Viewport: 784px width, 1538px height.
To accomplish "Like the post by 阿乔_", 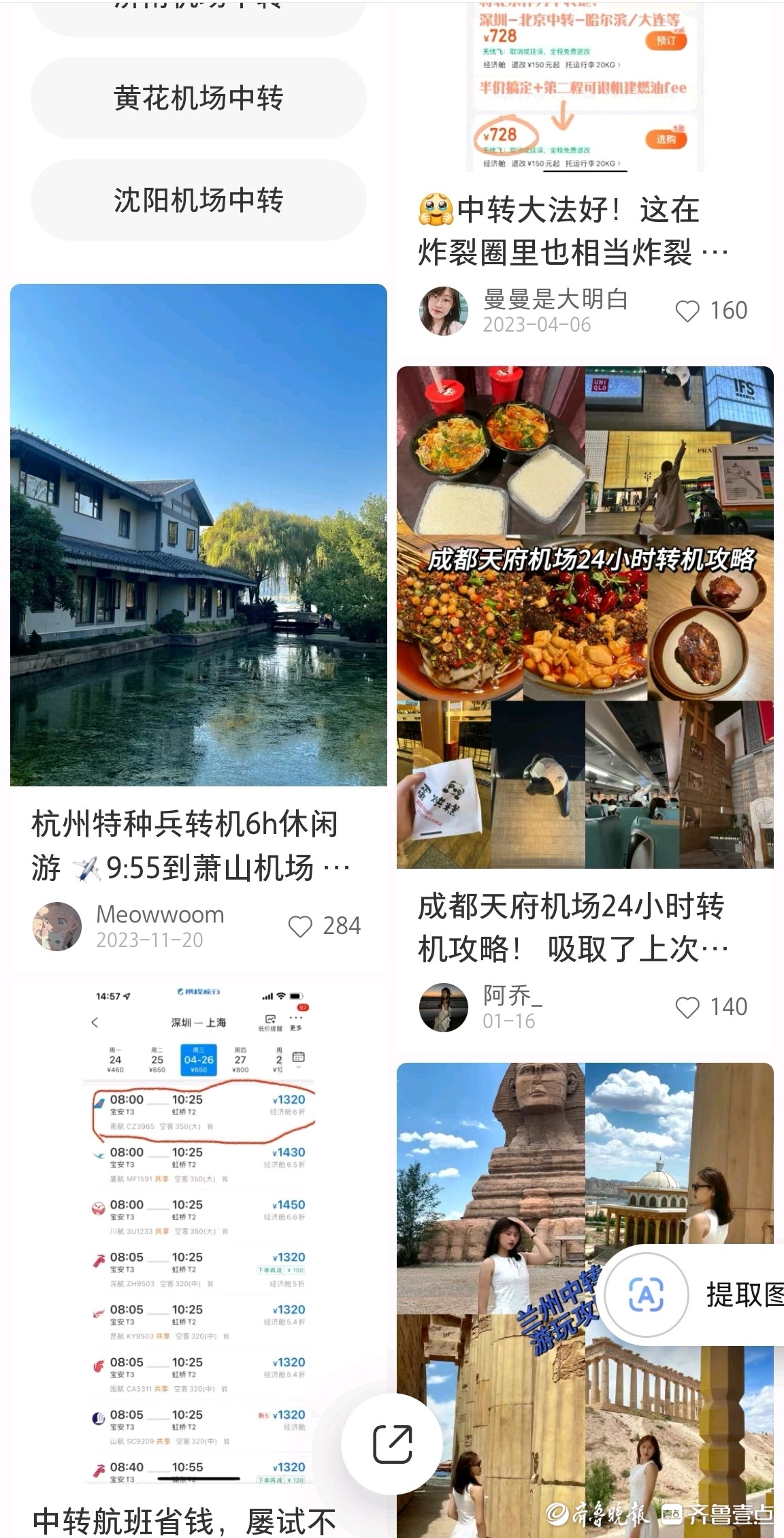I will 687,1008.
